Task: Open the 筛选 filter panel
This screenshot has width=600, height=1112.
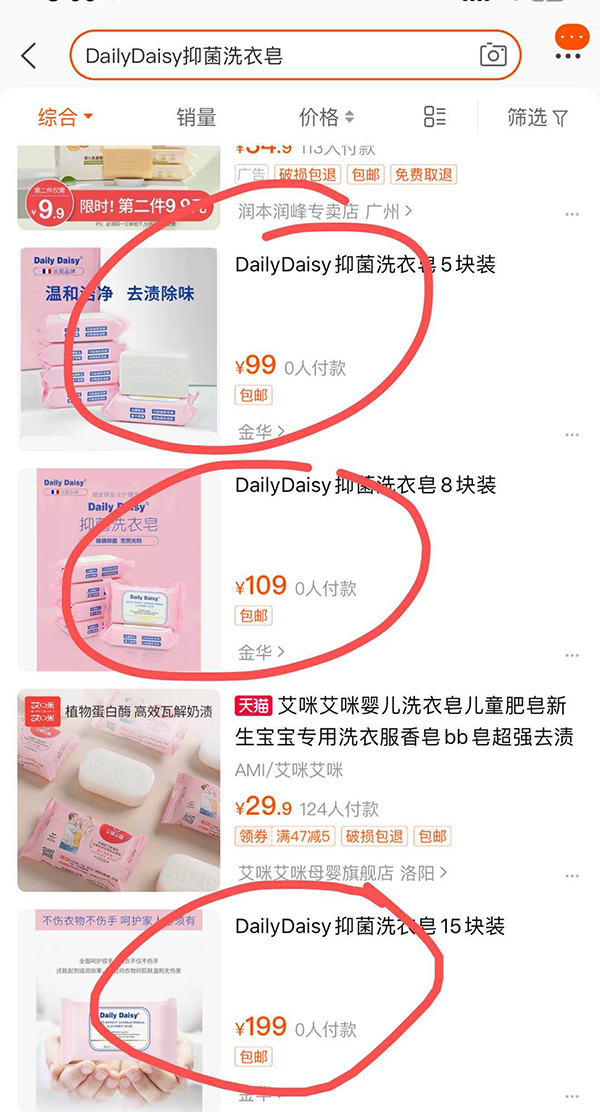Action: (537, 117)
